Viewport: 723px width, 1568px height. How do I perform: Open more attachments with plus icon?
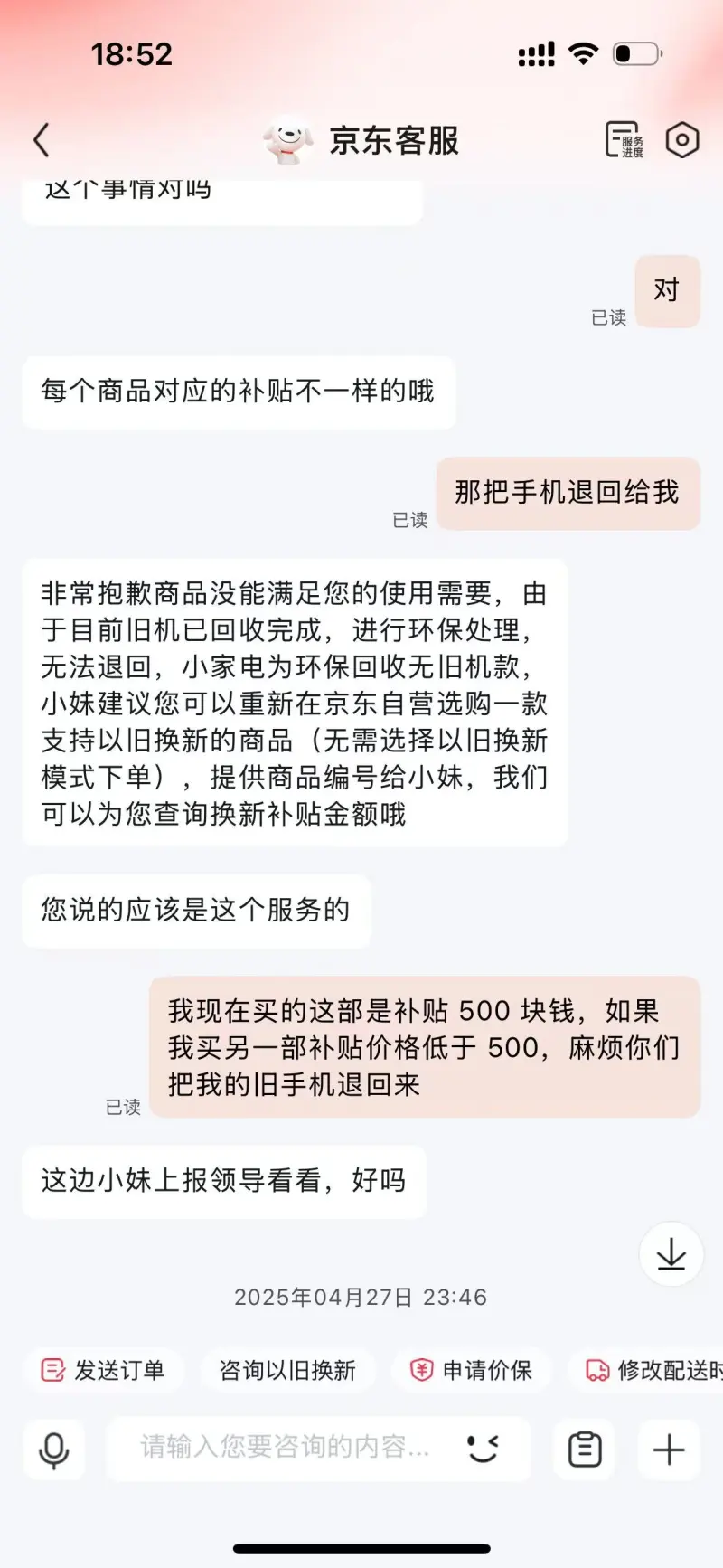pos(669,1450)
